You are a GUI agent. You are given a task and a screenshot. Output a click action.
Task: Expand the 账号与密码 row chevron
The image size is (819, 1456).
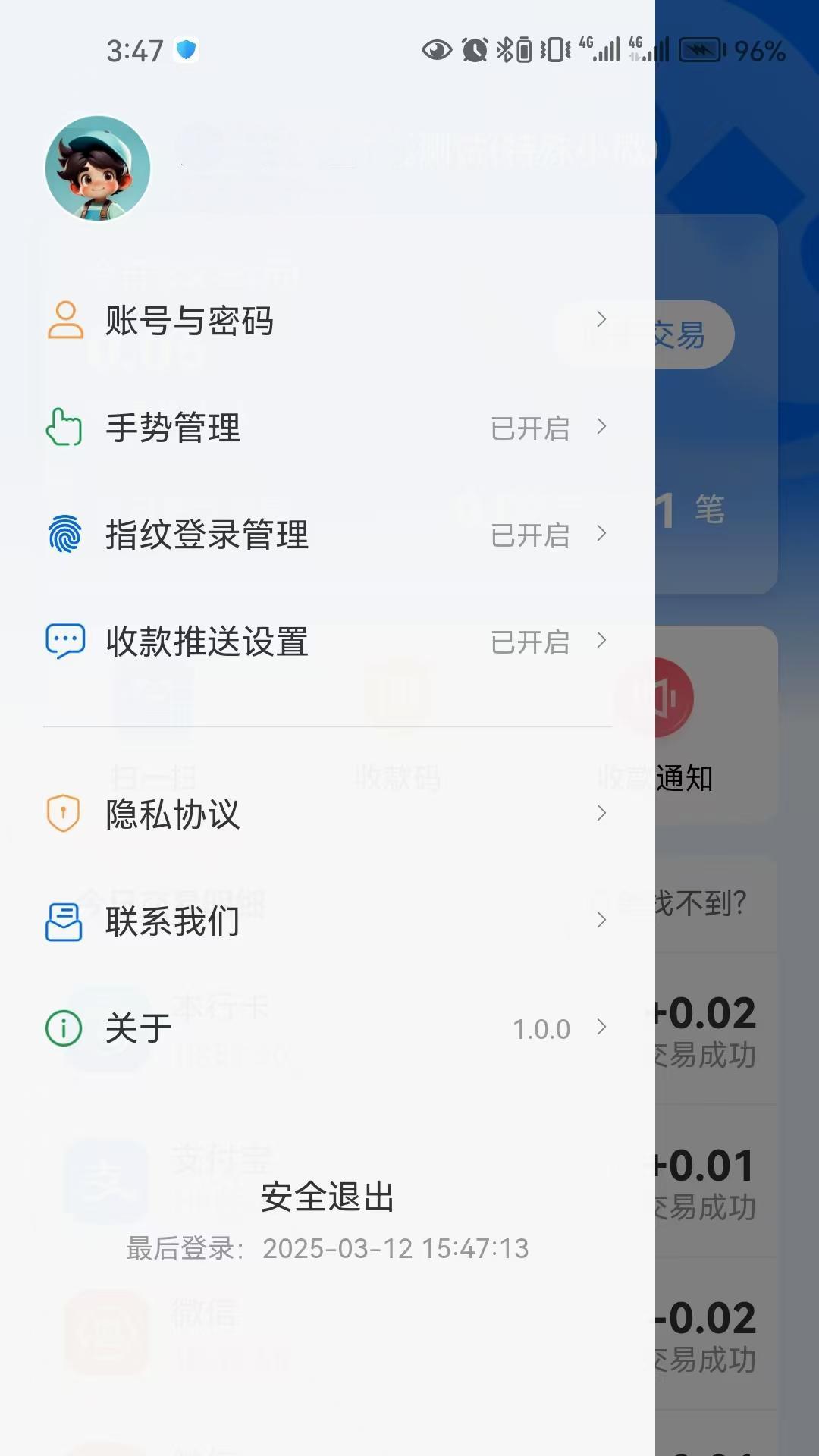(601, 321)
